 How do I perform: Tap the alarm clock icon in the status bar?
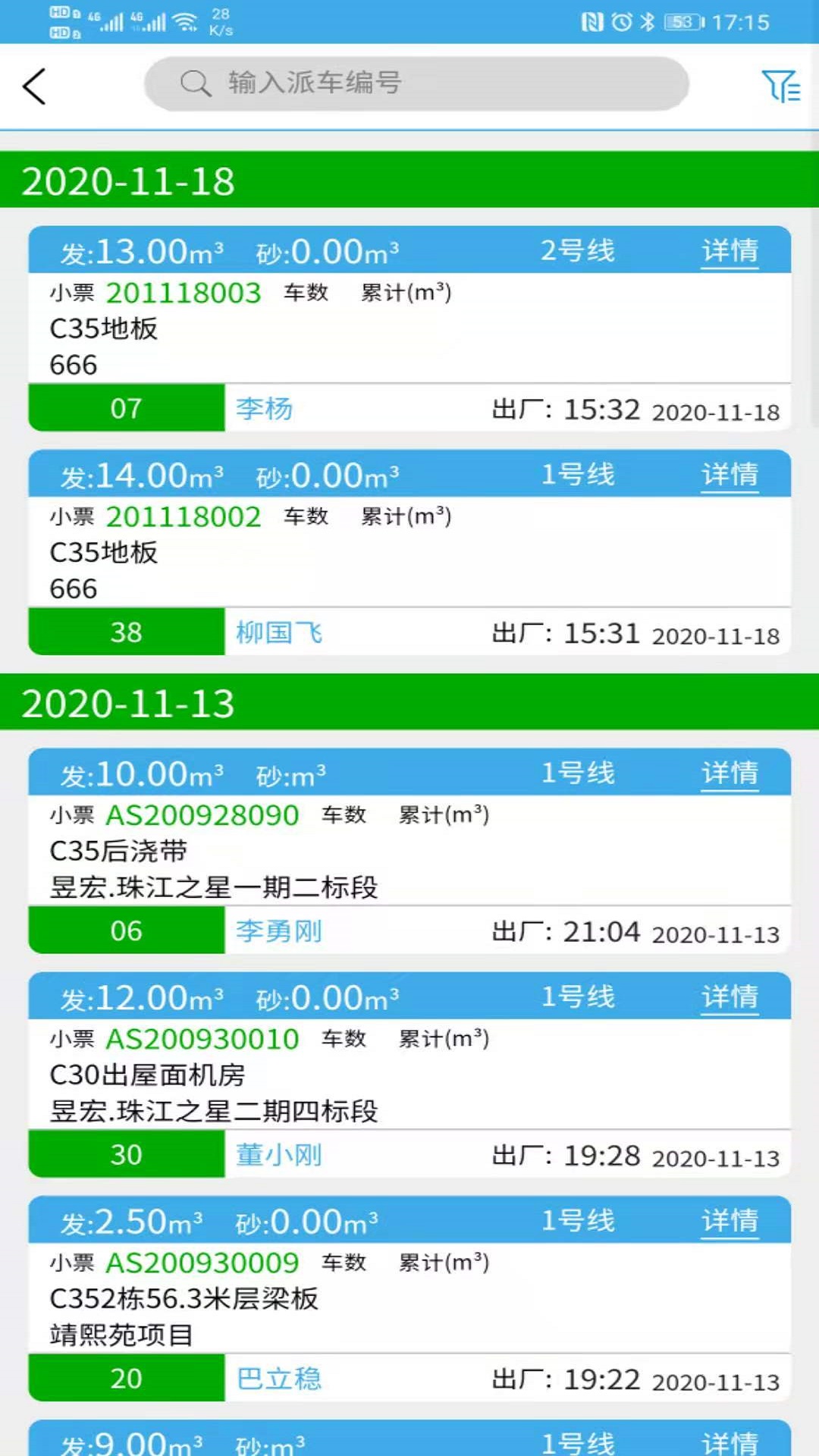[x=622, y=23]
